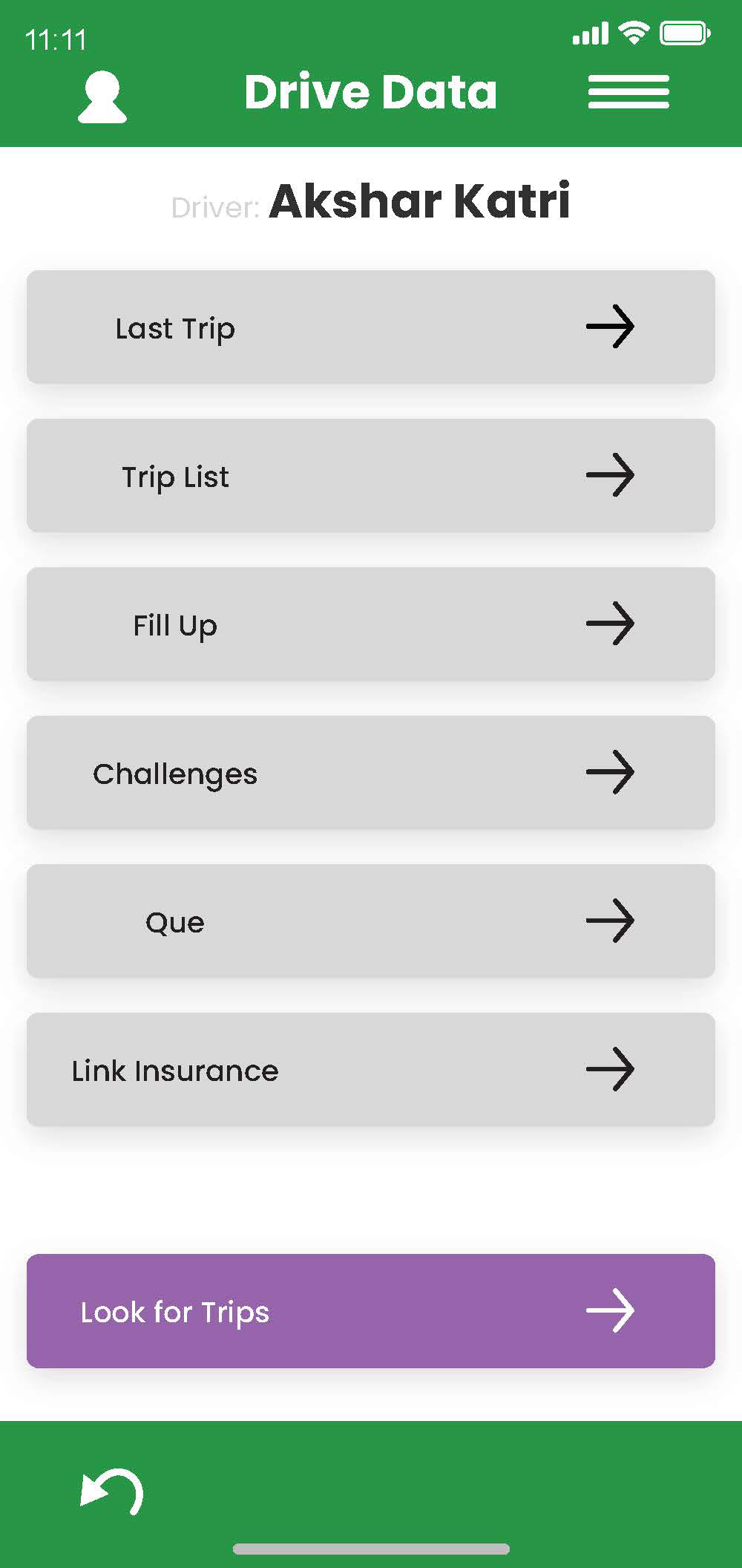Go to Challenges

pyautogui.click(x=371, y=772)
